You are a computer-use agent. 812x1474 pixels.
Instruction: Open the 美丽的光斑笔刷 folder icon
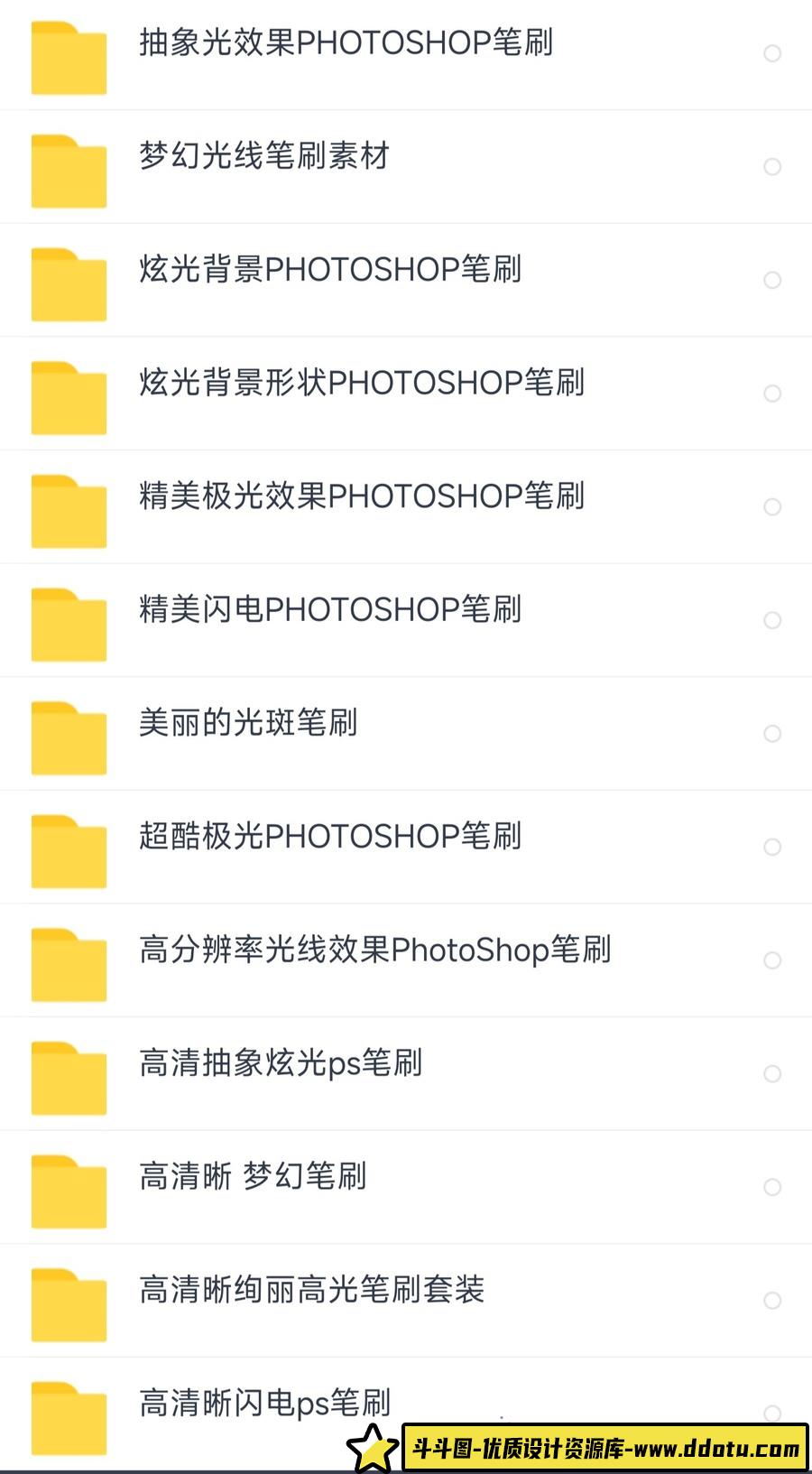pyautogui.click(x=69, y=733)
